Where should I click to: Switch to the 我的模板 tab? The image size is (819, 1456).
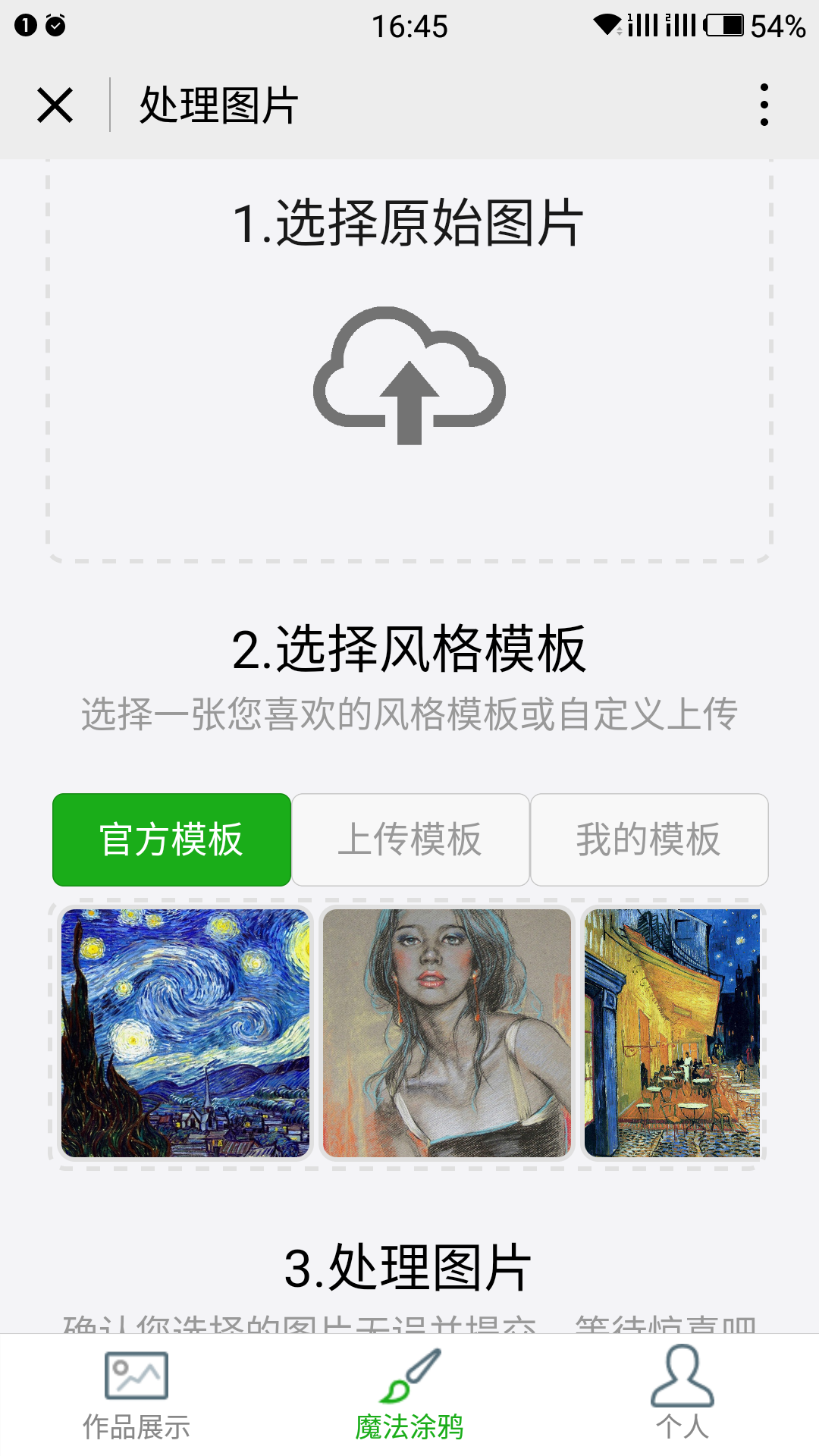[x=649, y=839]
